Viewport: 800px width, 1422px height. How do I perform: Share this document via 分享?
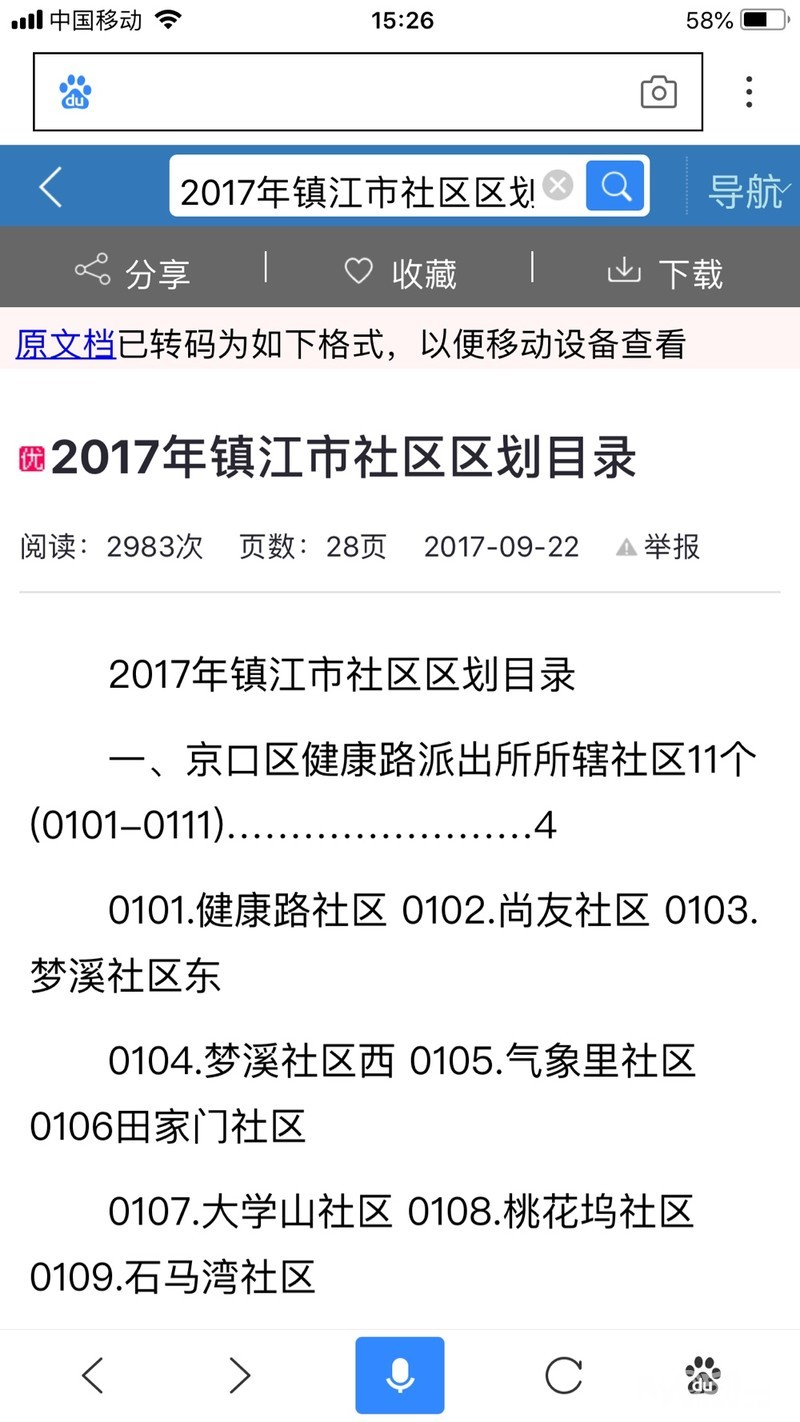pyautogui.click(x=132, y=272)
